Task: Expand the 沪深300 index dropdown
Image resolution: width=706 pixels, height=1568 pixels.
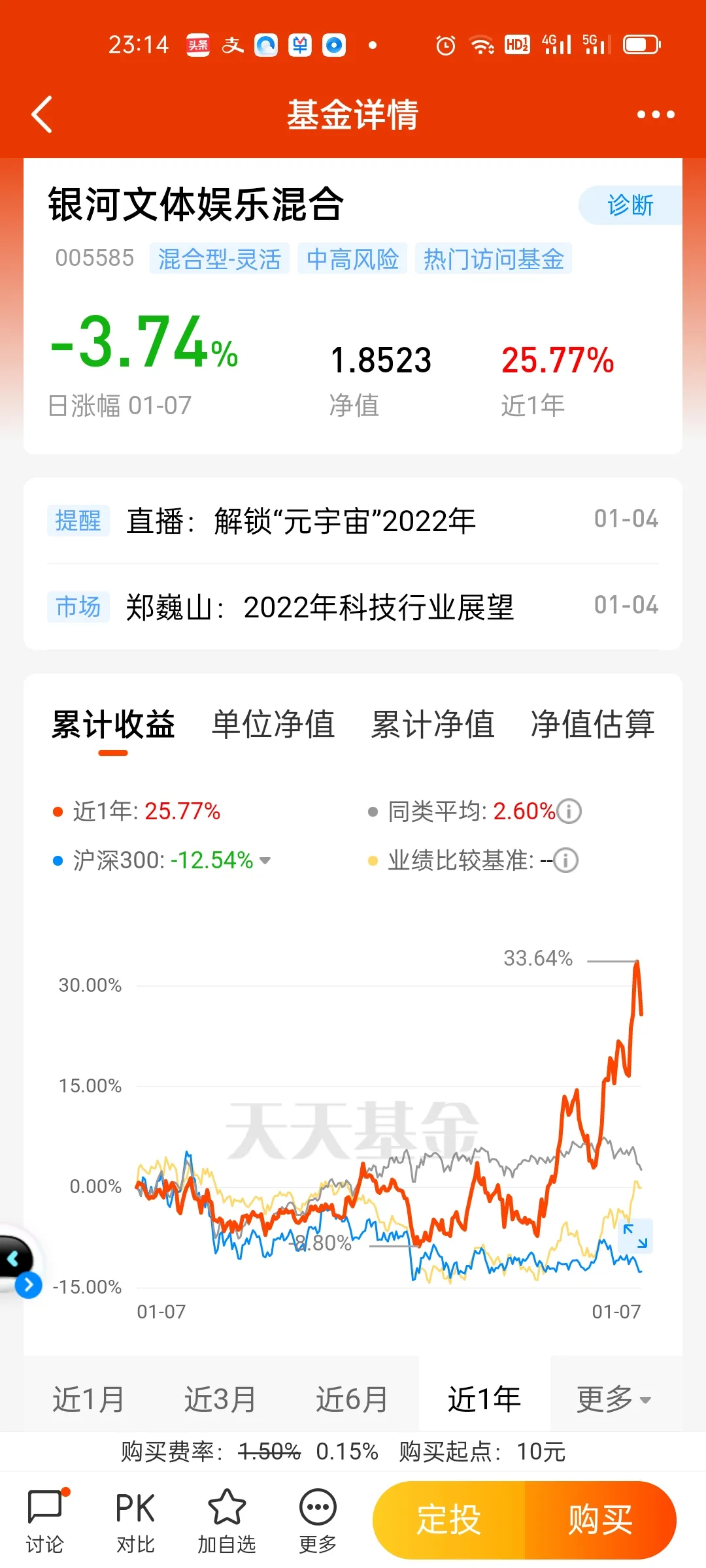Action: click(x=265, y=860)
